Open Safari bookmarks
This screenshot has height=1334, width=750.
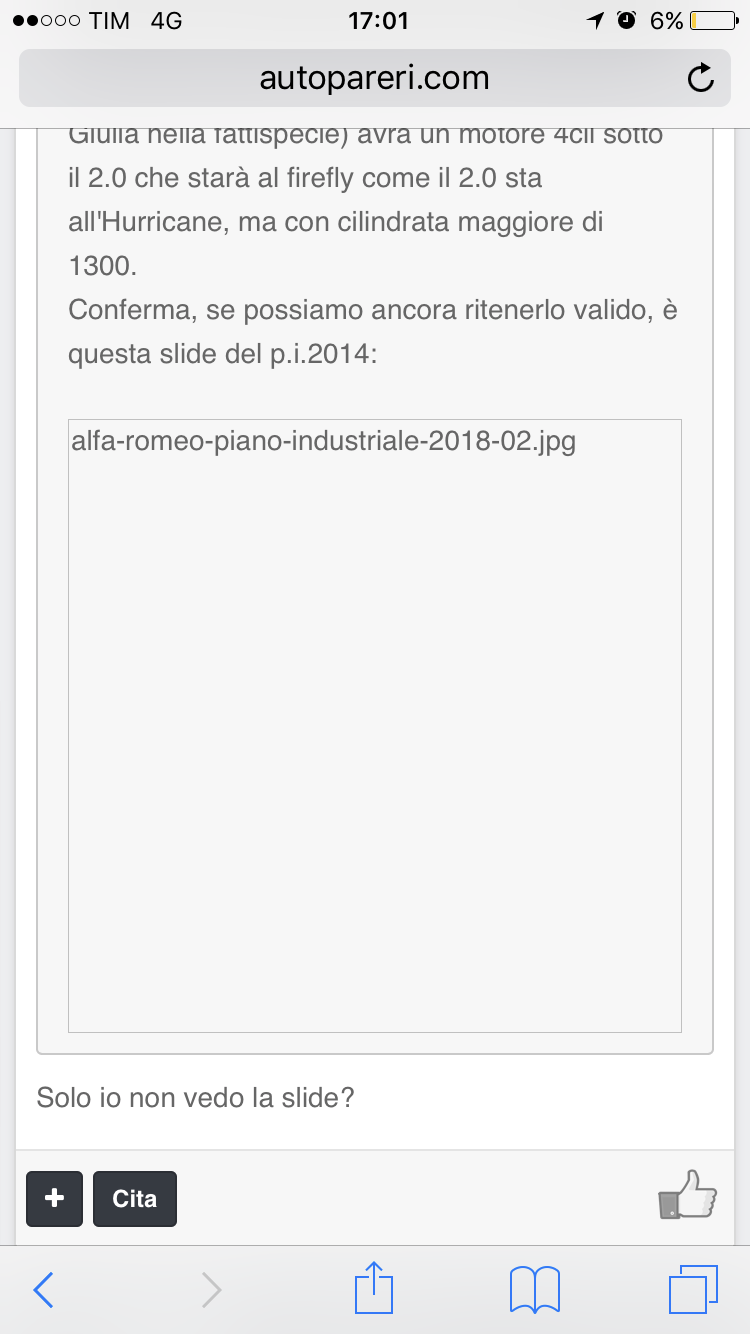(x=534, y=1290)
